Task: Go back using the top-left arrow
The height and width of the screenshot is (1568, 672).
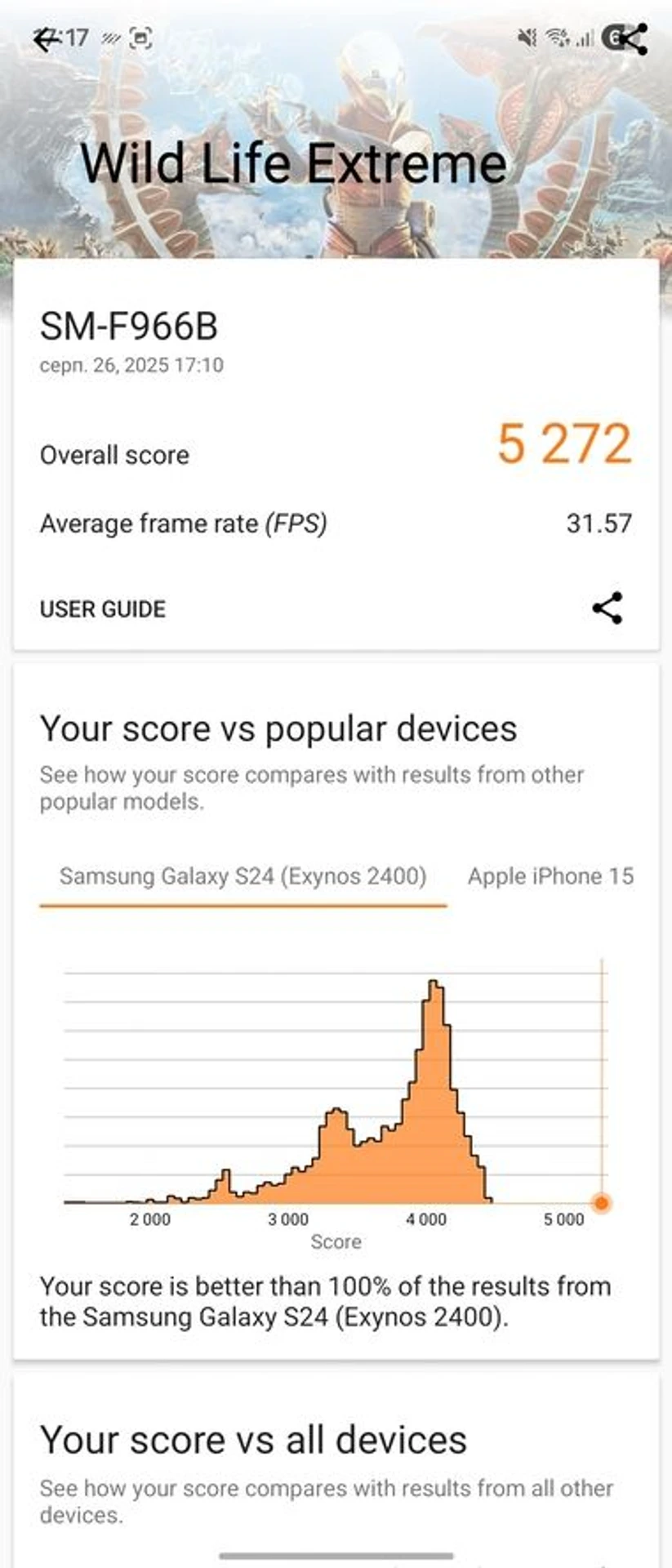Action: tap(46, 38)
